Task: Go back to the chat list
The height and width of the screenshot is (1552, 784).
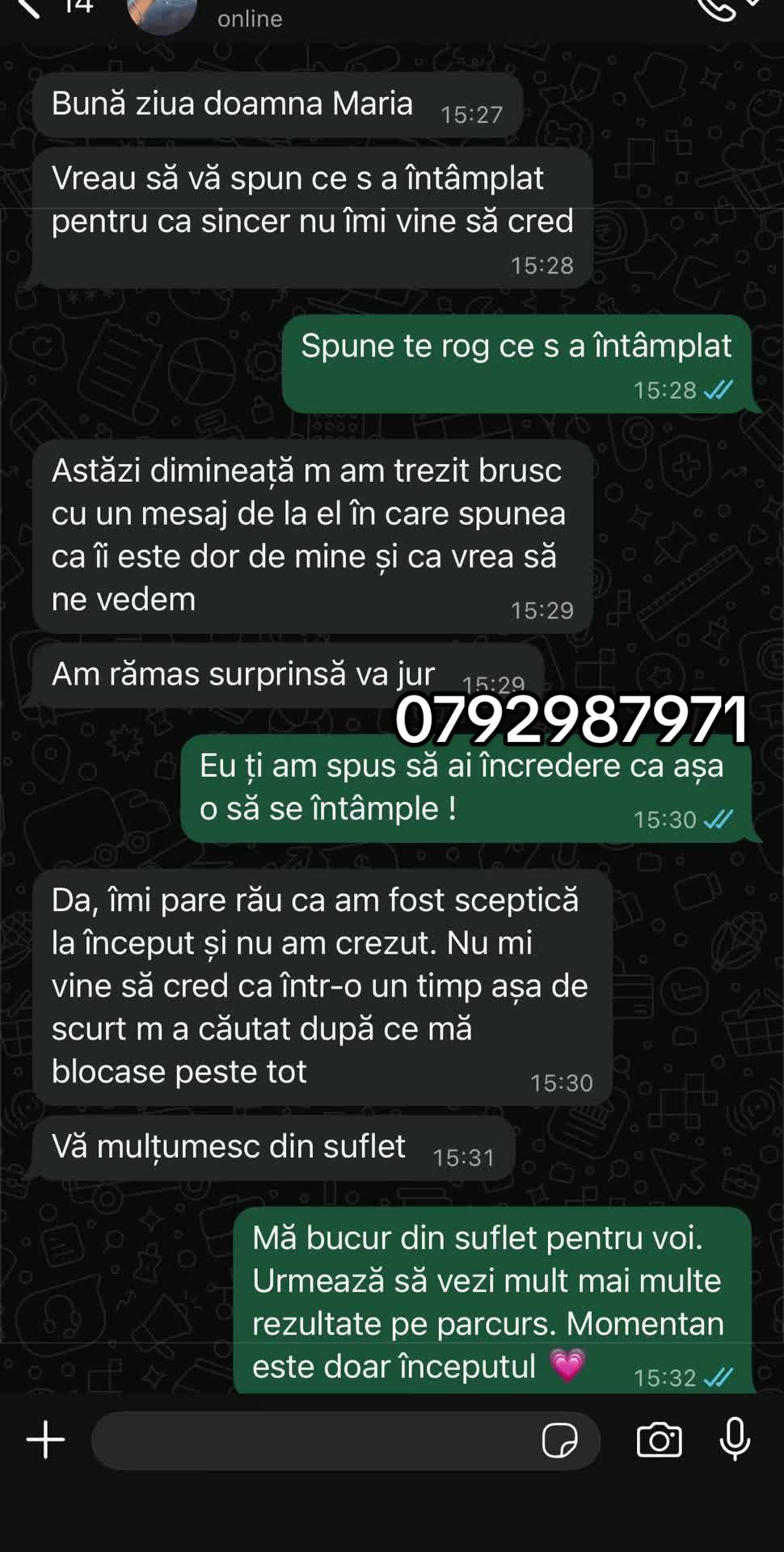Action: [x=29, y=8]
